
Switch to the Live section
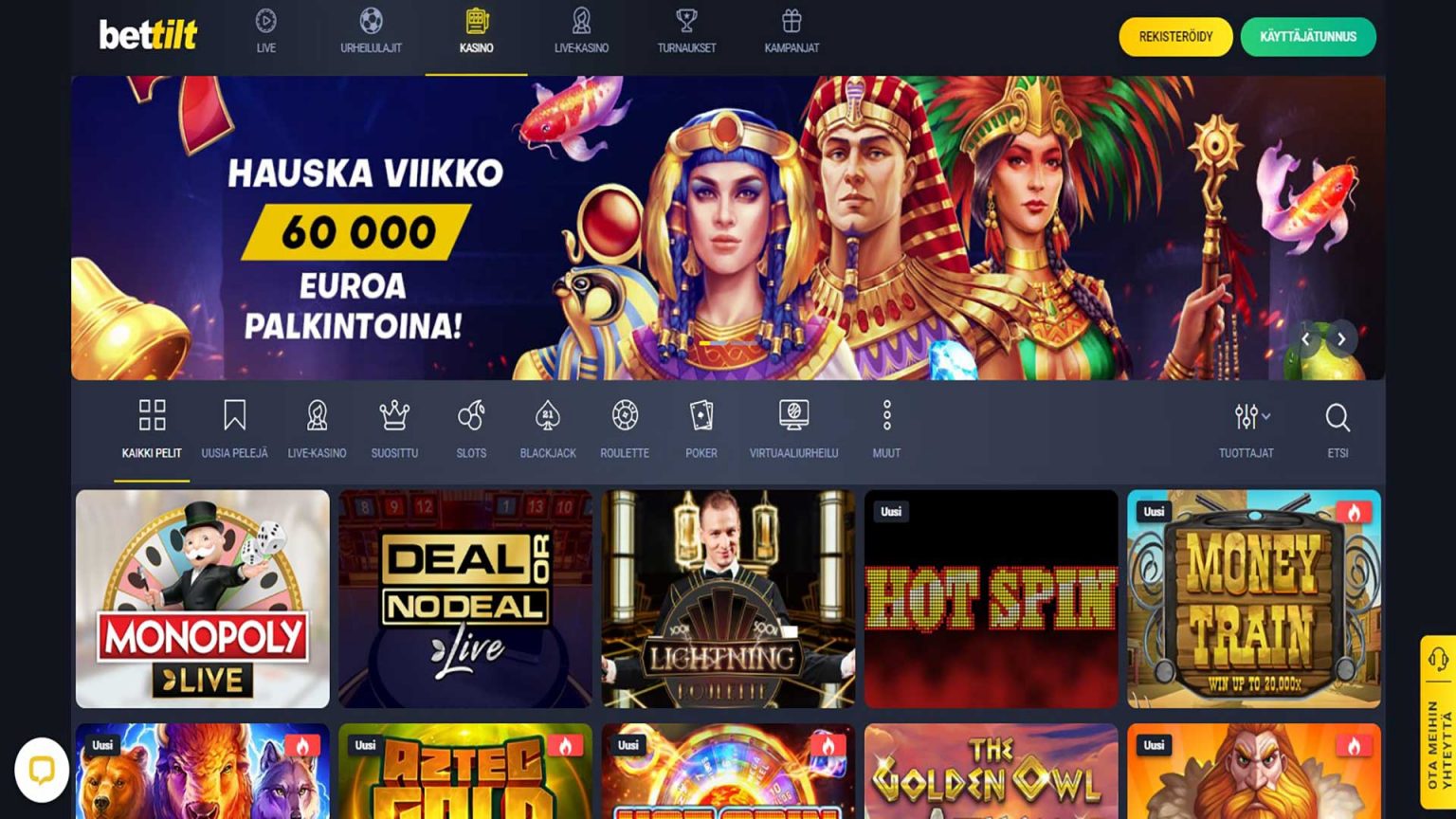click(x=266, y=32)
